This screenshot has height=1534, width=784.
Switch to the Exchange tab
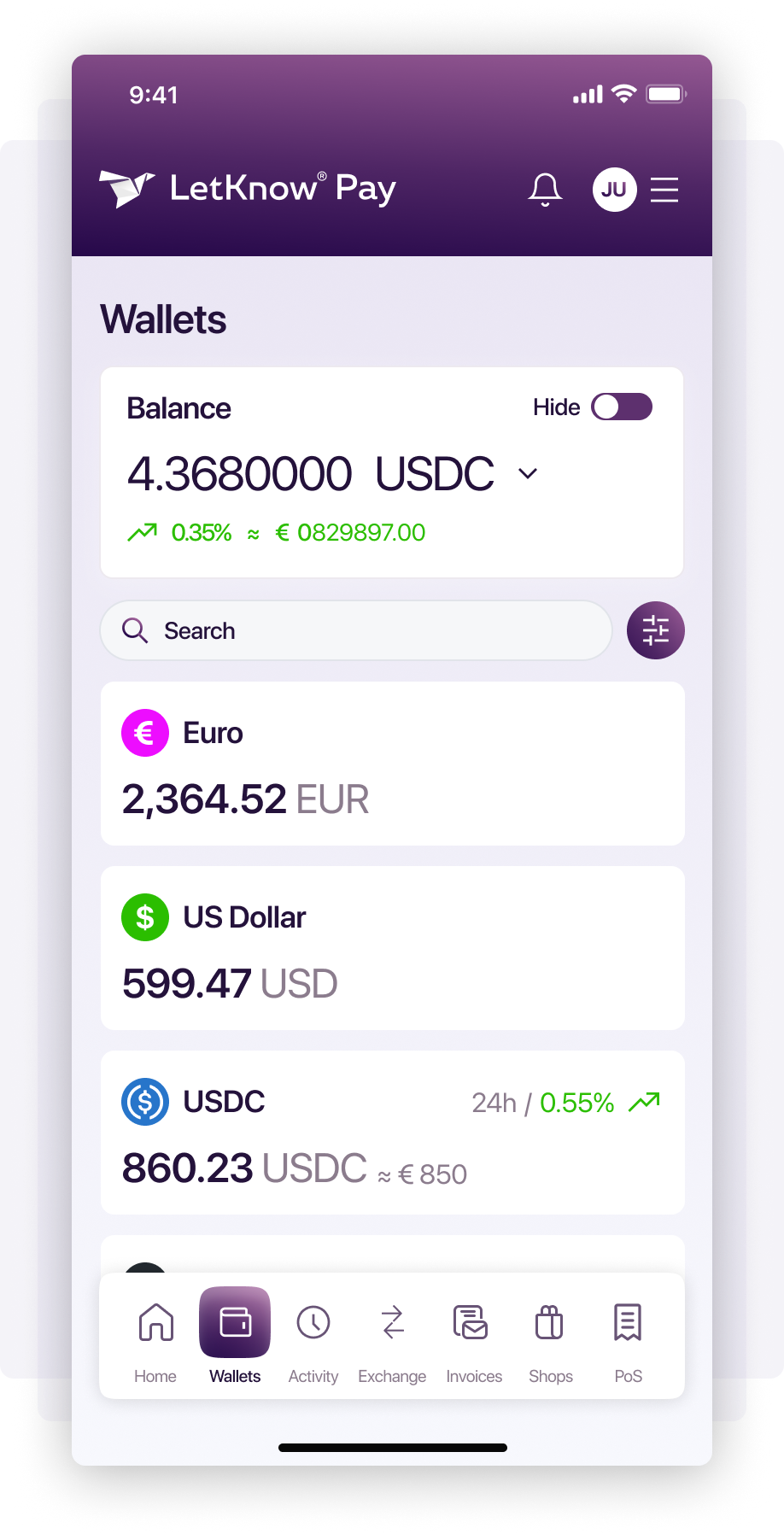click(x=392, y=1337)
